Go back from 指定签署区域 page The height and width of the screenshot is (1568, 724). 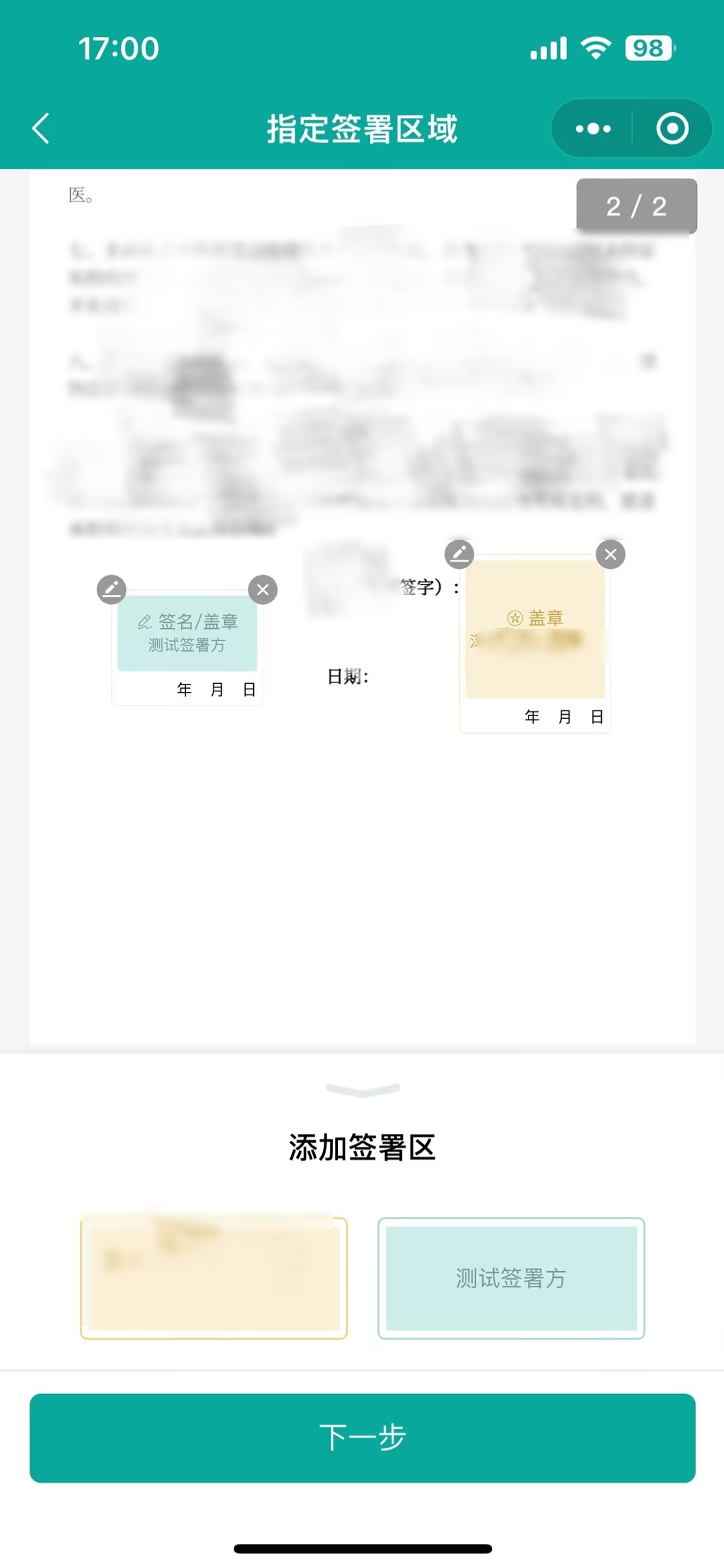tap(41, 128)
